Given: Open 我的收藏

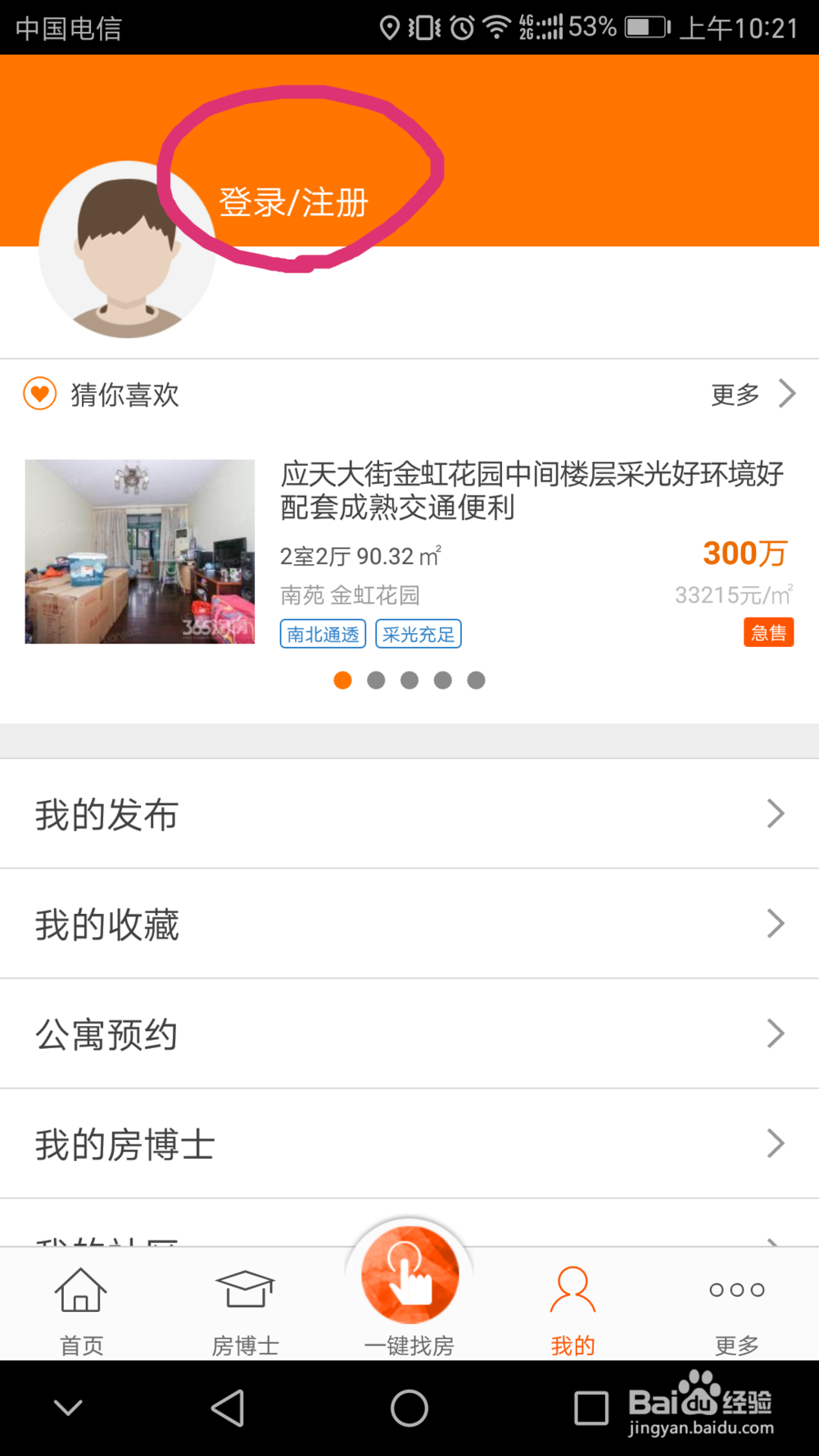Looking at the screenshot, I should click(409, 924).
